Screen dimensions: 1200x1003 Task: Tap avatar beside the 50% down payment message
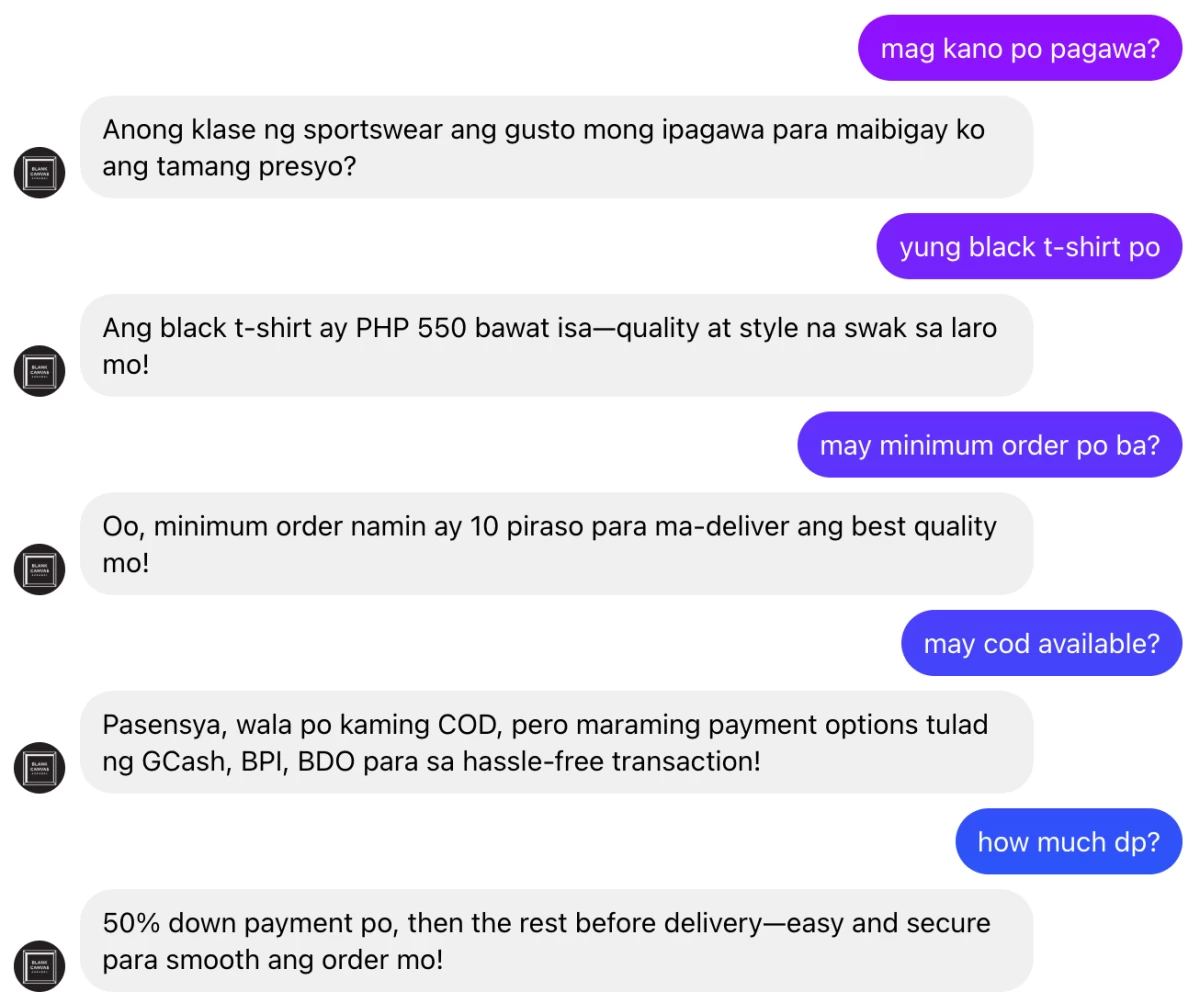tap(39, 965)
